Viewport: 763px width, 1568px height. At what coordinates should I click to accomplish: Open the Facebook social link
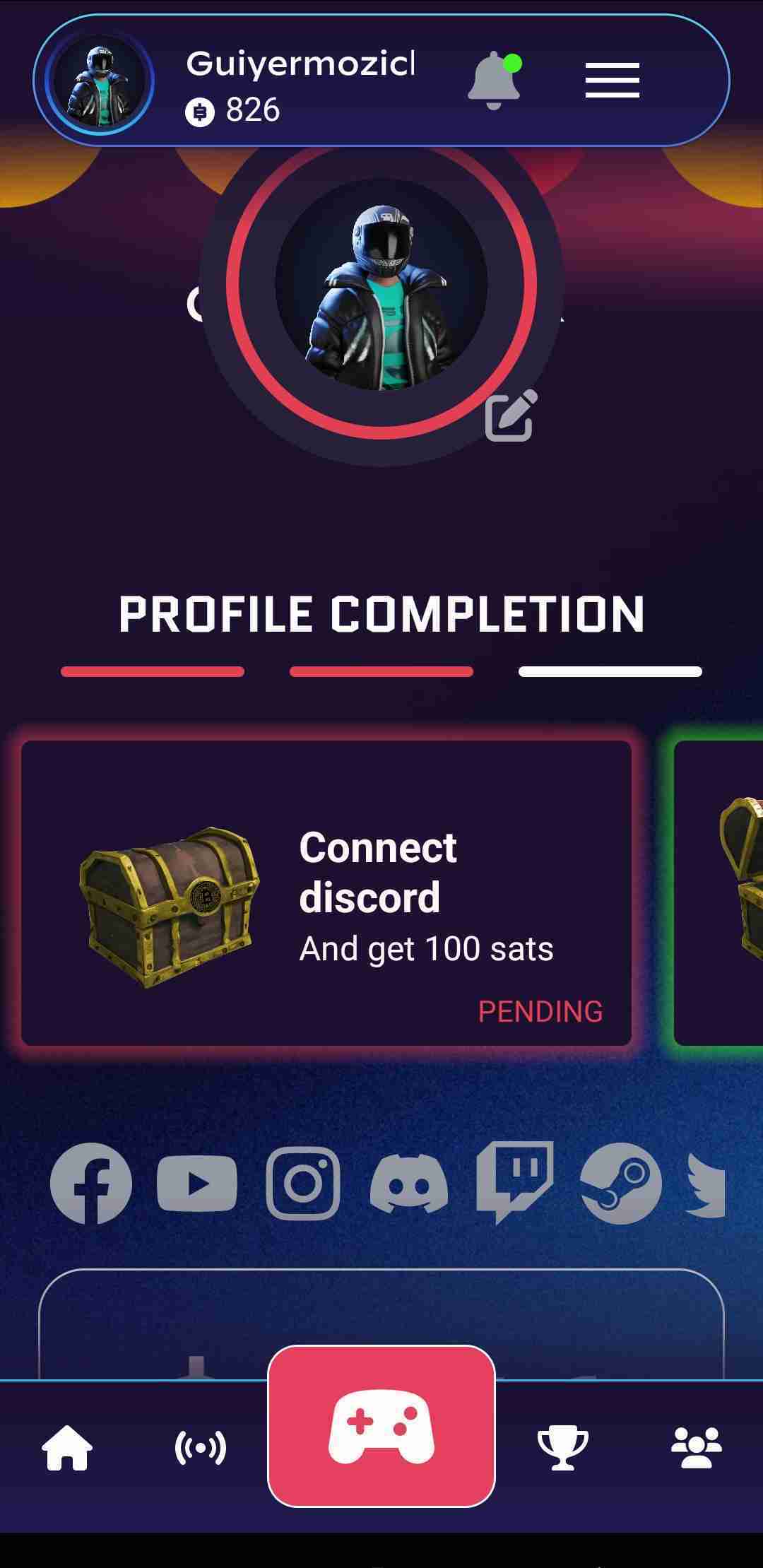coord(91,1184)
